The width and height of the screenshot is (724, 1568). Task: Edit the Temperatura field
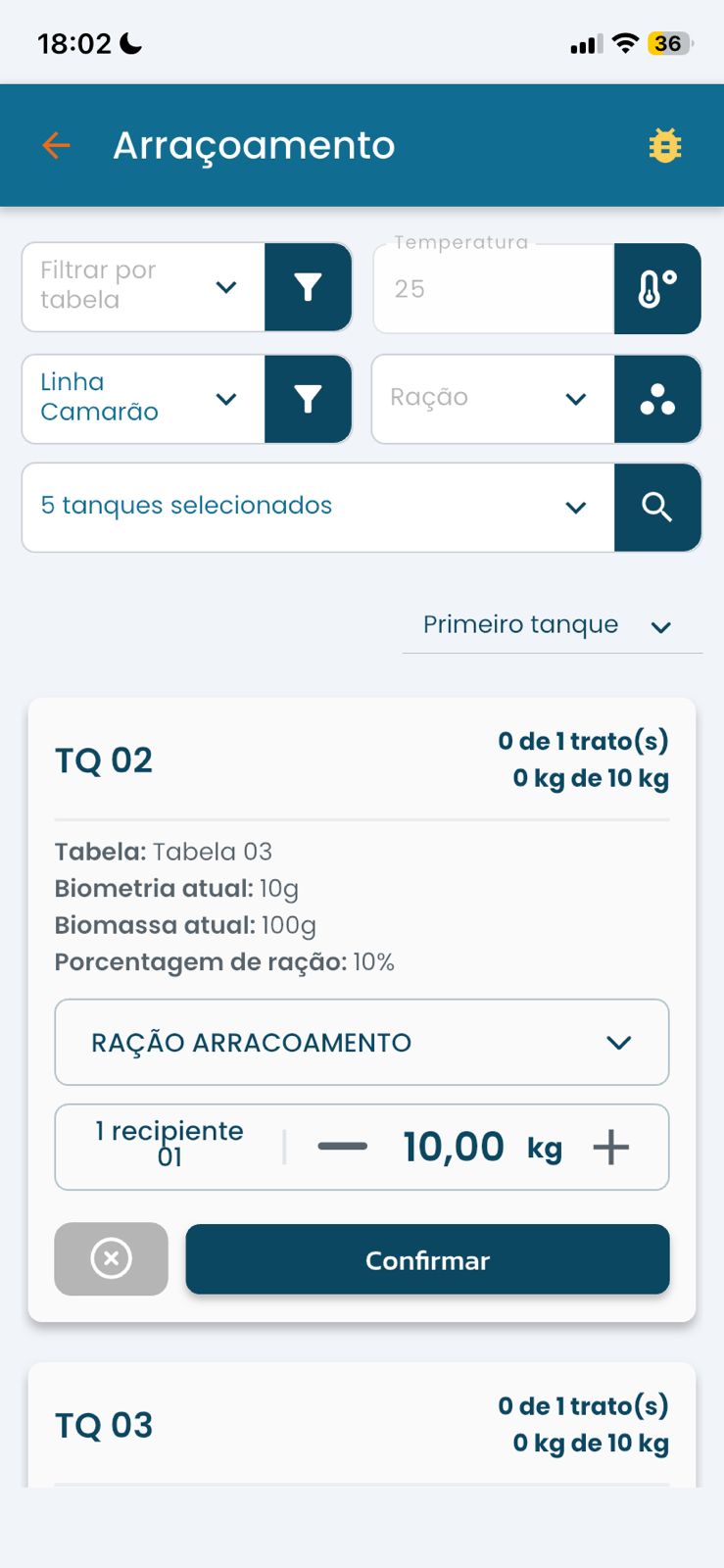tap(493, 289)
